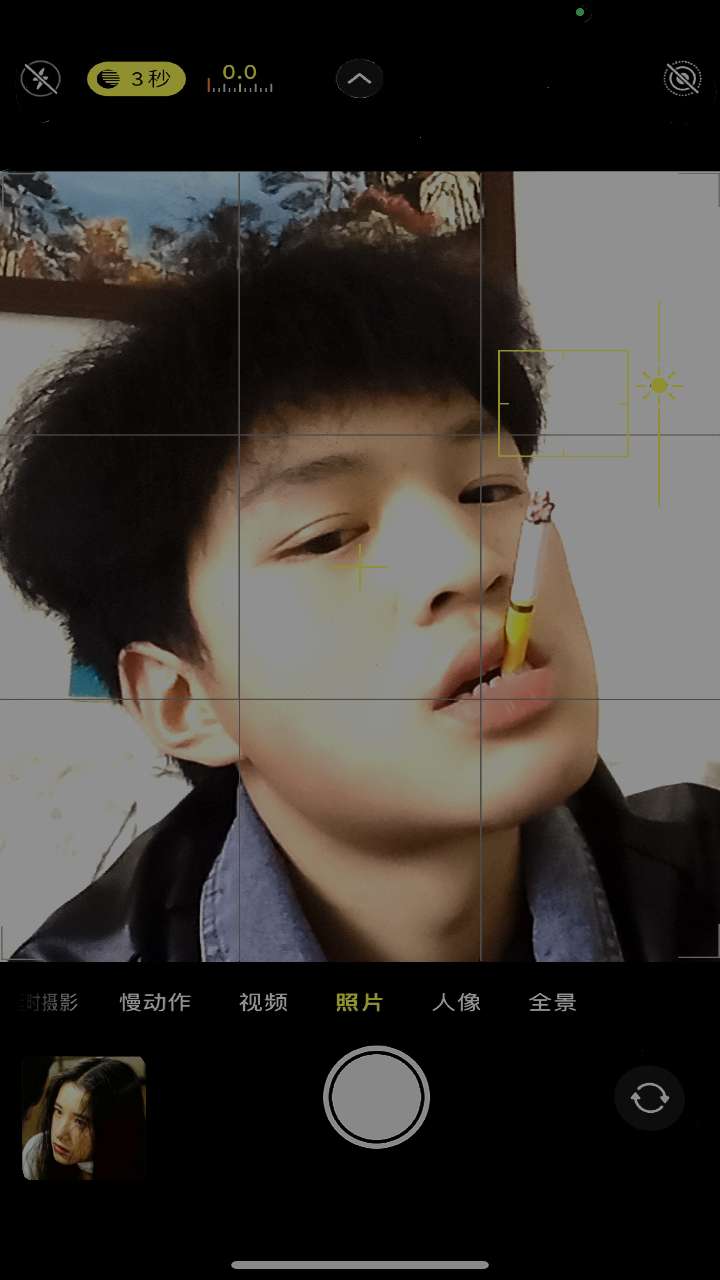Flip the camera
Image resolution: width=720 pixels, height=1280 pixels.
(650, 1098)
